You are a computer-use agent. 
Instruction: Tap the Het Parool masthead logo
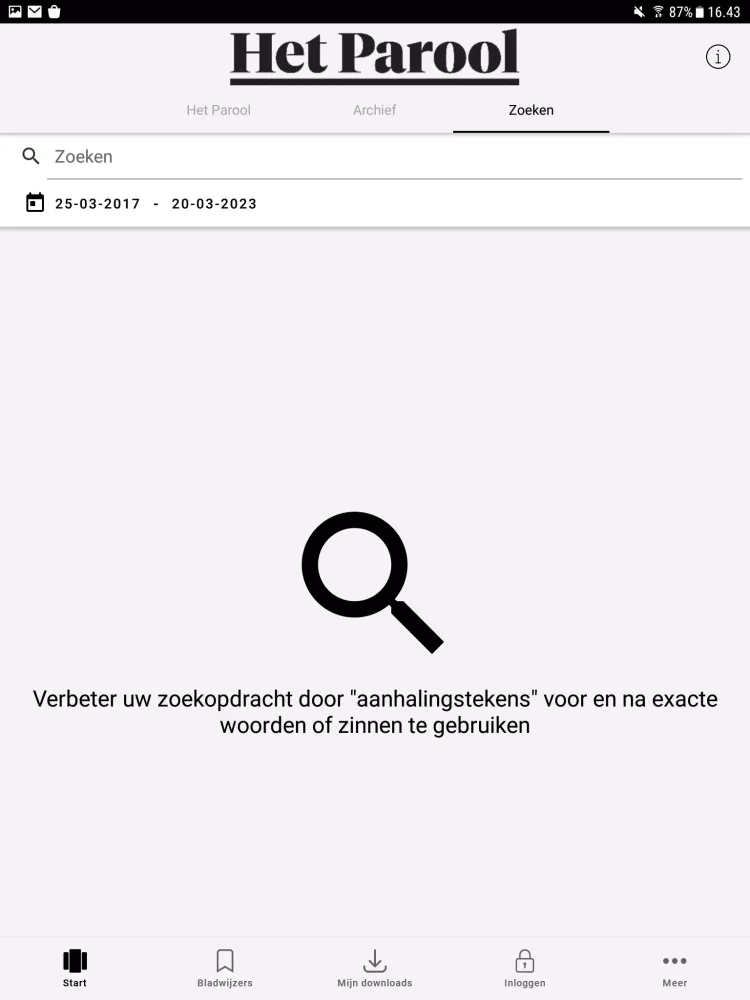coord(375,56)
